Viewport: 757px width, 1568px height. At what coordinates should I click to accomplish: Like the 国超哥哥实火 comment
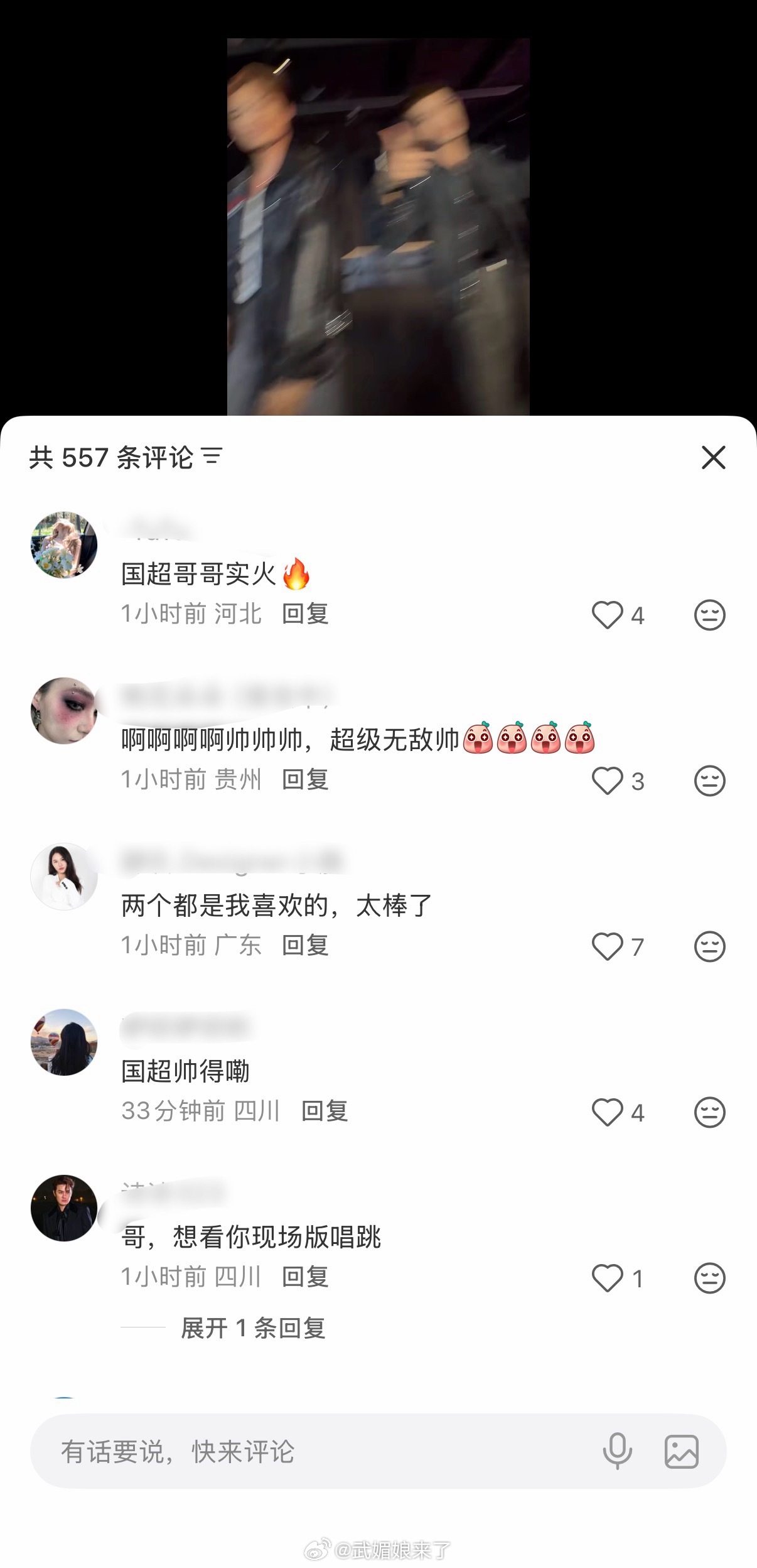pos(606,616)
